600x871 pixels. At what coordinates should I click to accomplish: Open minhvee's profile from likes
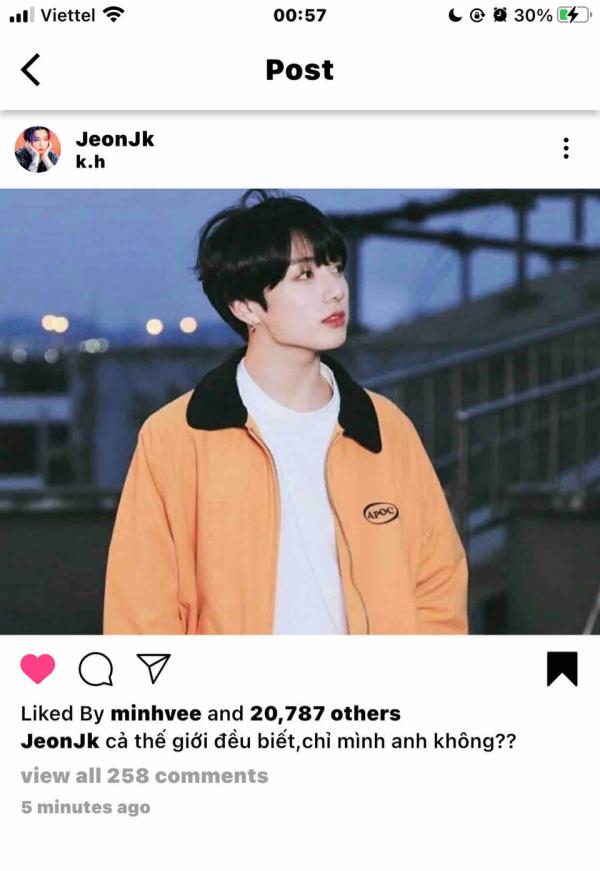[156, 714]
